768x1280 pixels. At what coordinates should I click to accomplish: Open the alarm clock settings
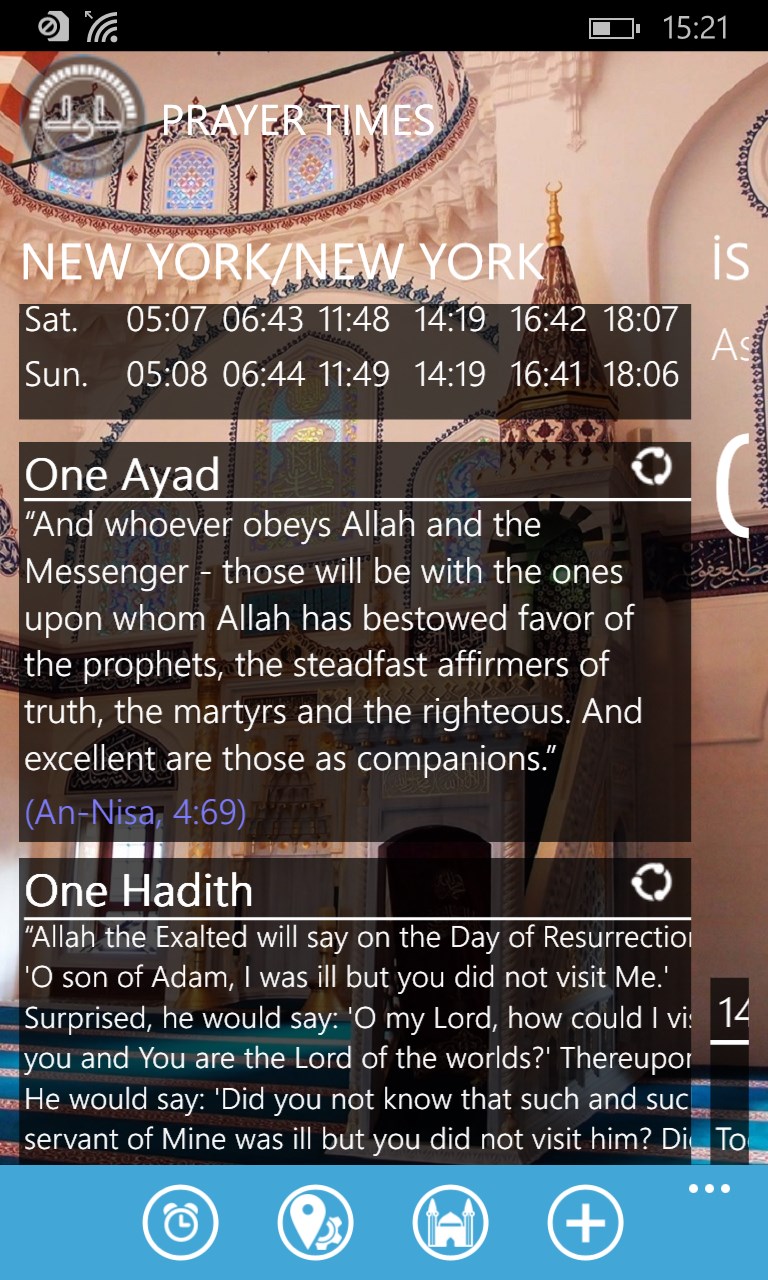[x=181, y=1222]
